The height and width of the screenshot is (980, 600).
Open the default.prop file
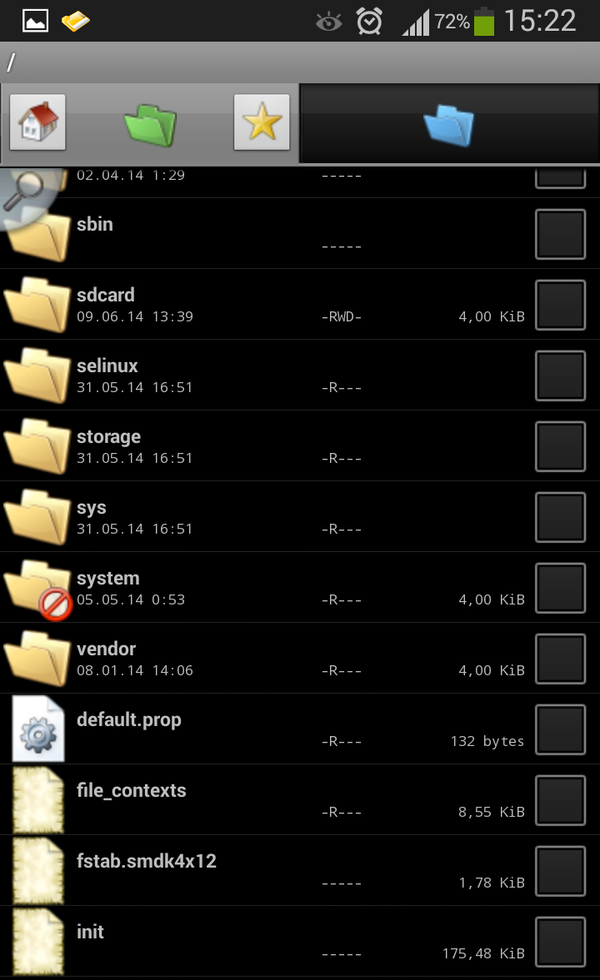coord(128,720)
